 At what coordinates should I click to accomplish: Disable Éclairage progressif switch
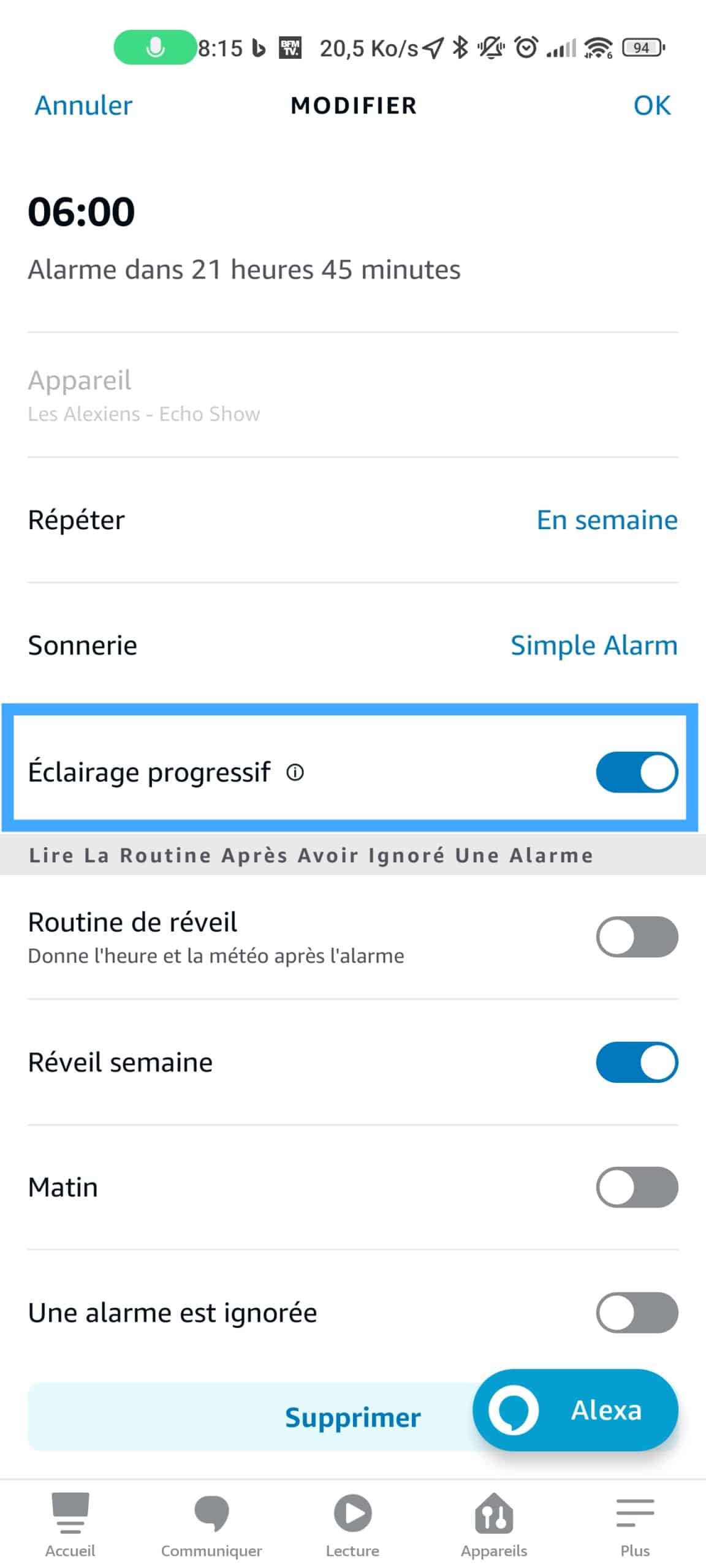pos(637,772)
